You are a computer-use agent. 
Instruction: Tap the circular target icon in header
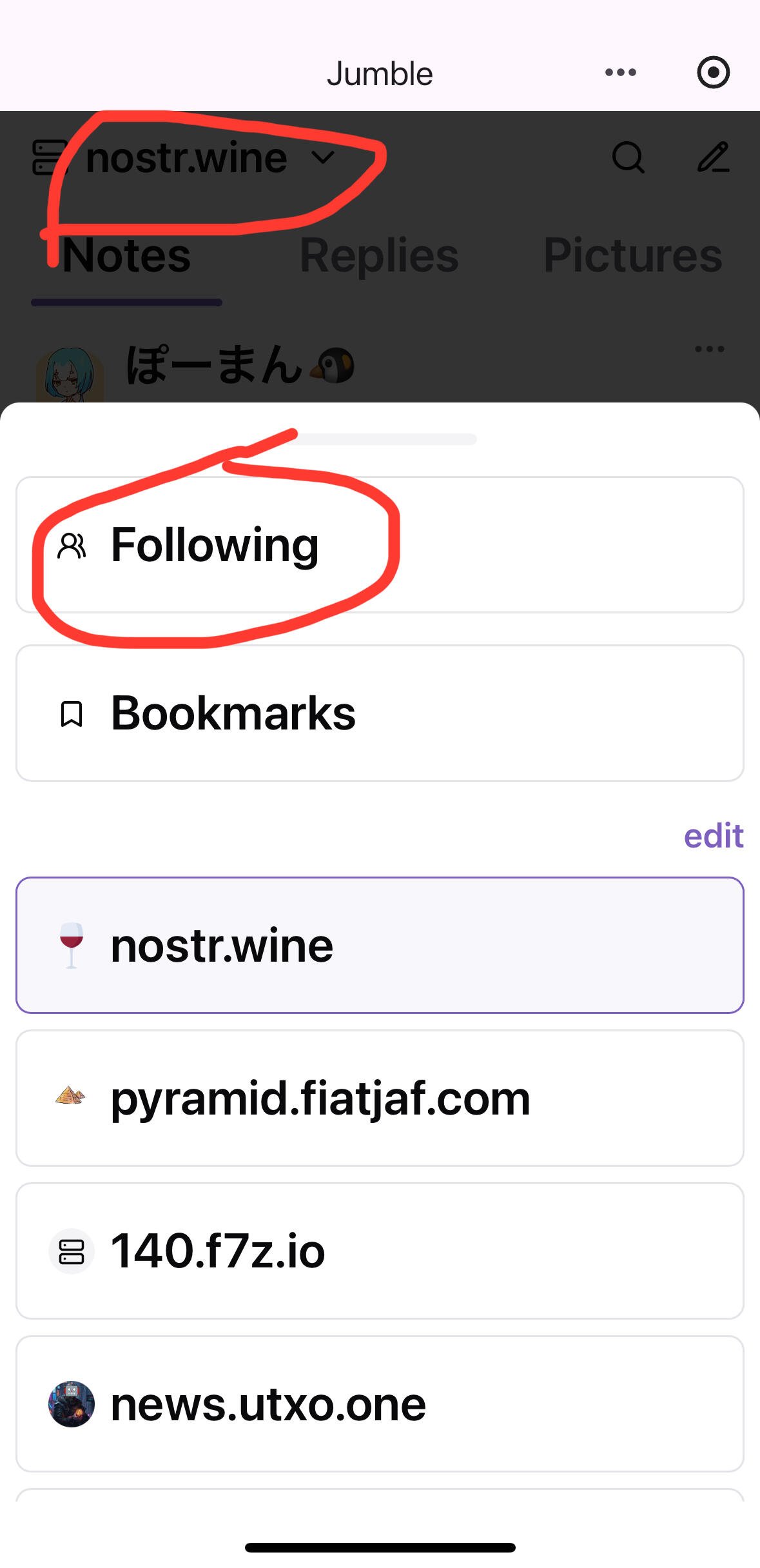pyautogui.click(x=714, y=72)
